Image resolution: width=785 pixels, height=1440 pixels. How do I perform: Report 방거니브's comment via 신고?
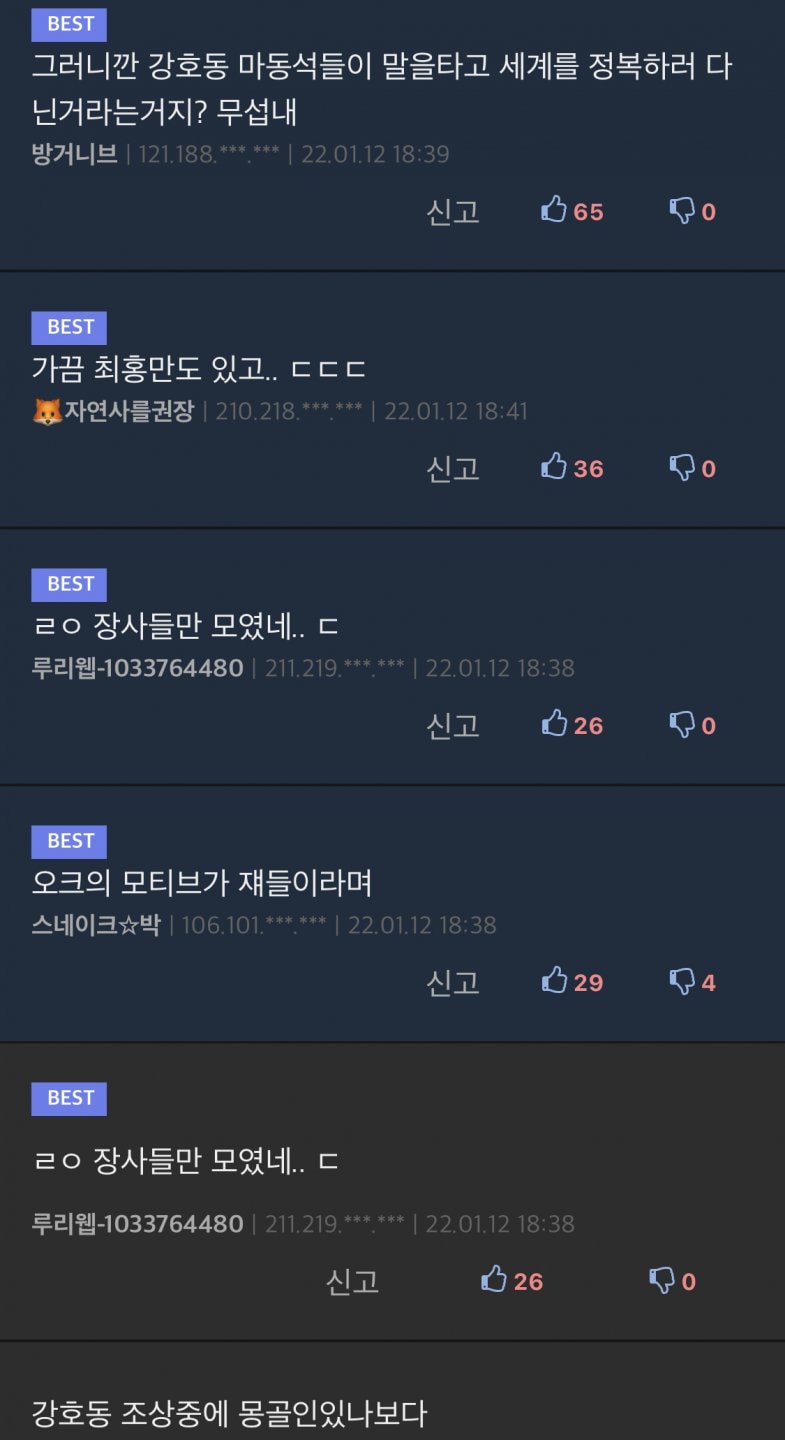tap(453, 211)
